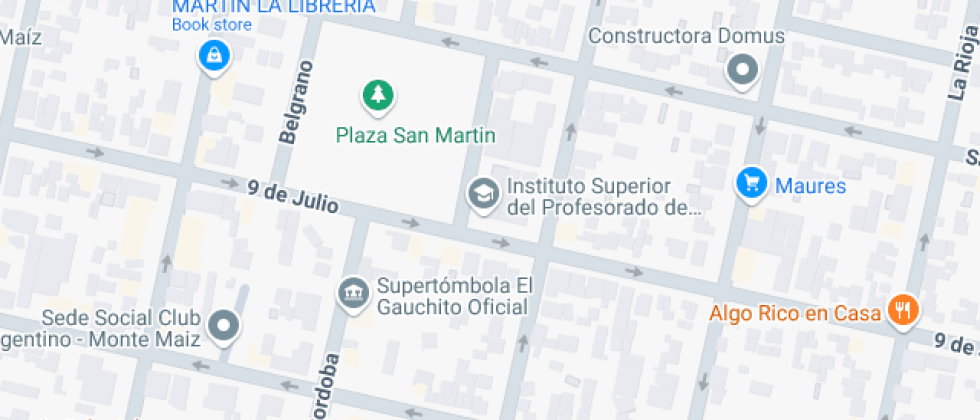Select the Martin La Libreria book store pin
The width and height of the screenshot is (980, 420).
pyautogui.click(x=214, y=56)
